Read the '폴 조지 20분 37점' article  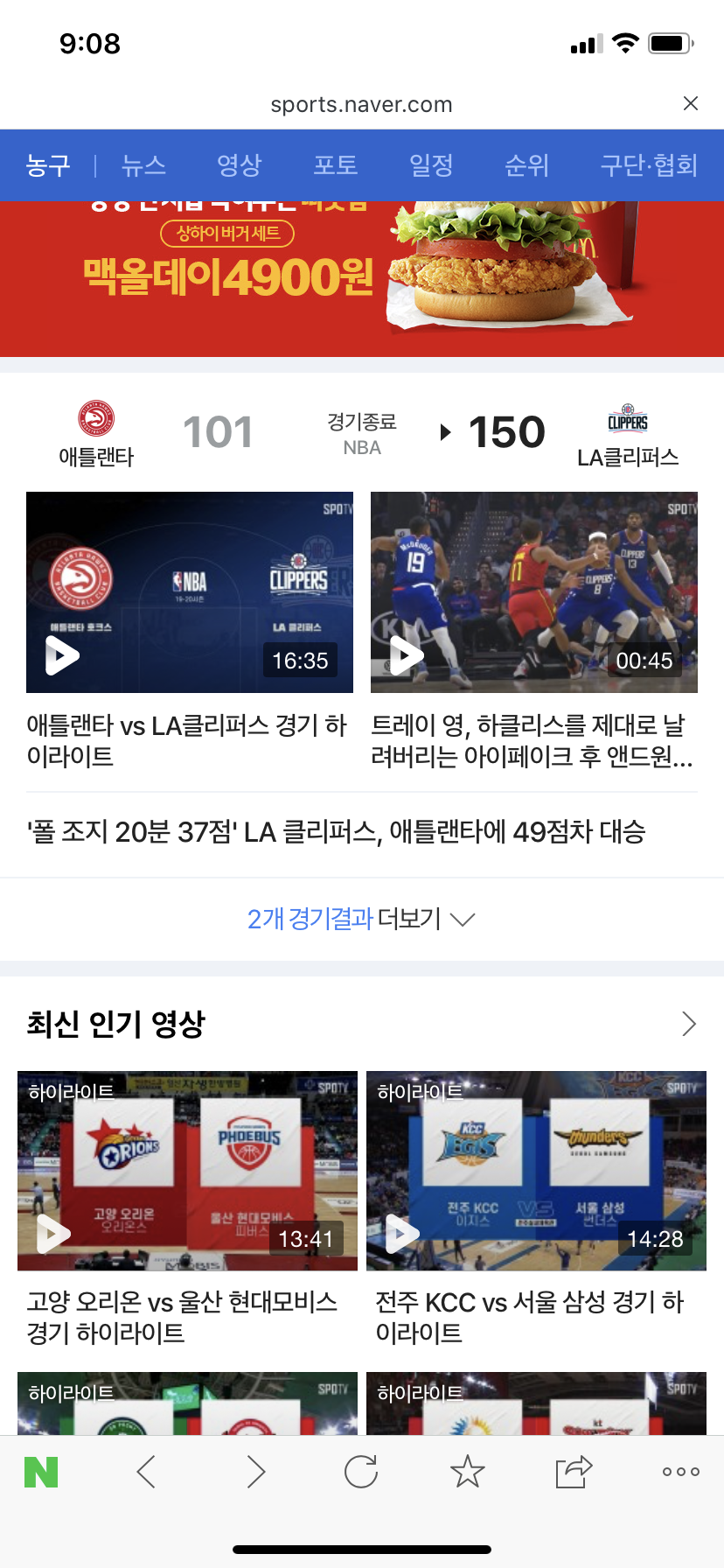(x=336, y=831)
